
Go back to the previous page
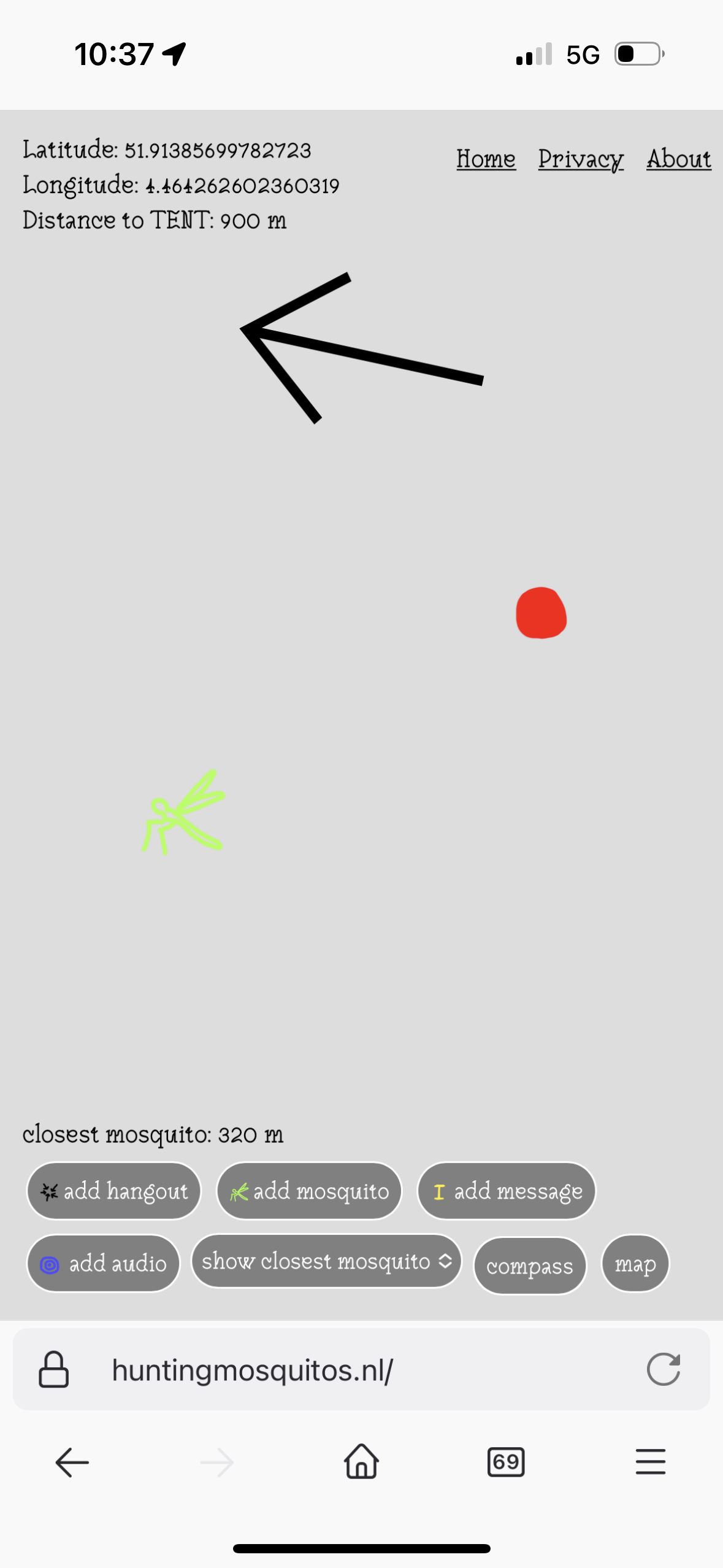click(x=72, y=1462)
